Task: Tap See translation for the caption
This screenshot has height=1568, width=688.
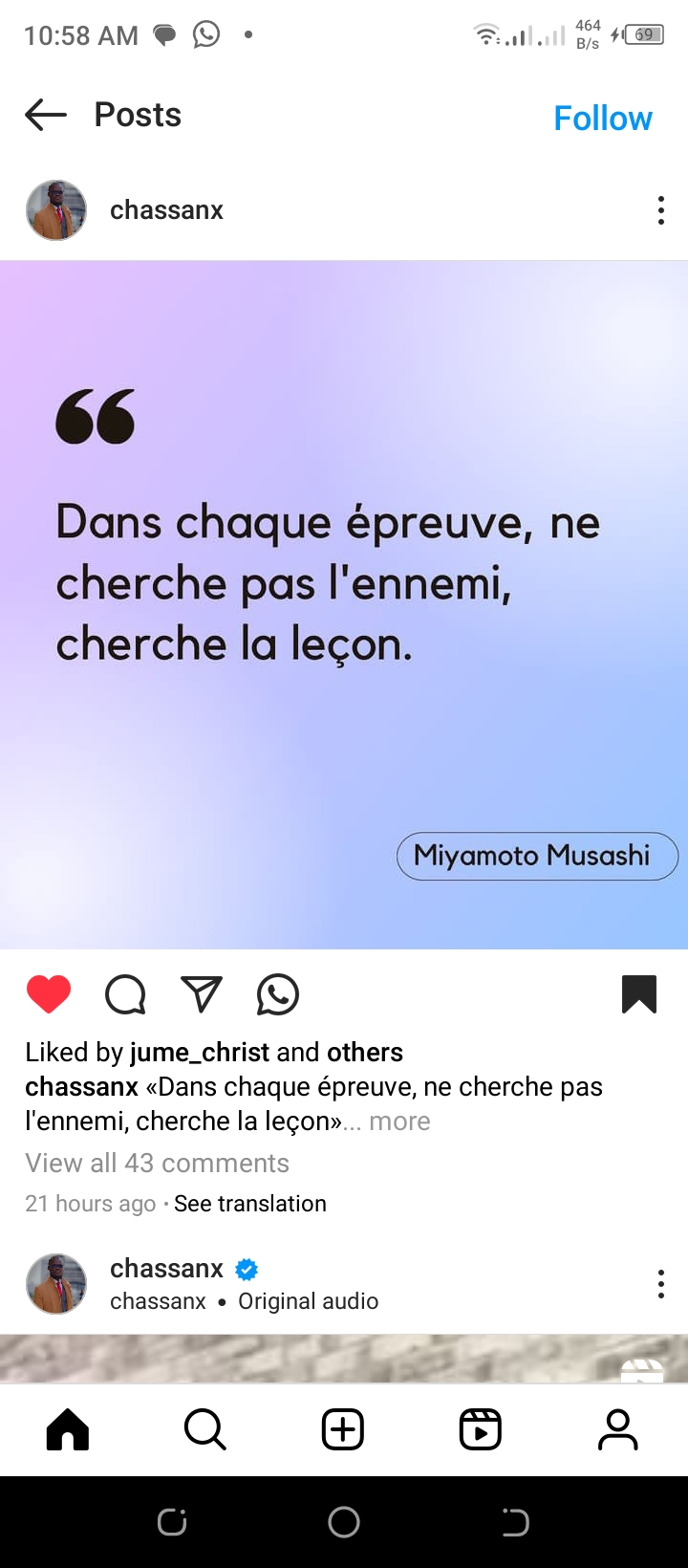Action: coord(250,1204)
